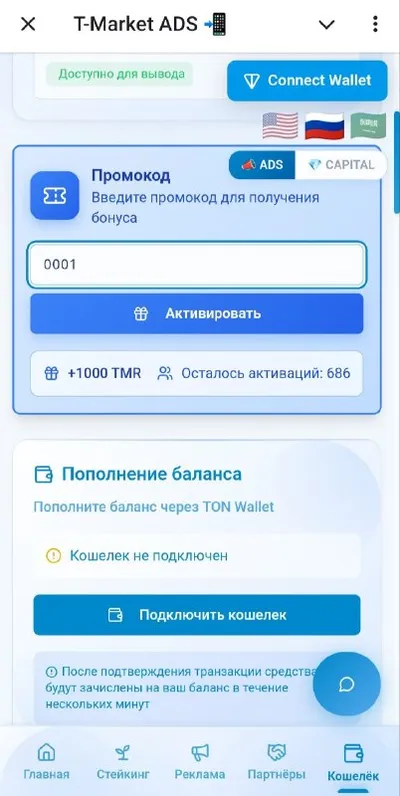Switch to the CAPITAL mode
Viewport: 400px width, 796px height.
[341, 165]
